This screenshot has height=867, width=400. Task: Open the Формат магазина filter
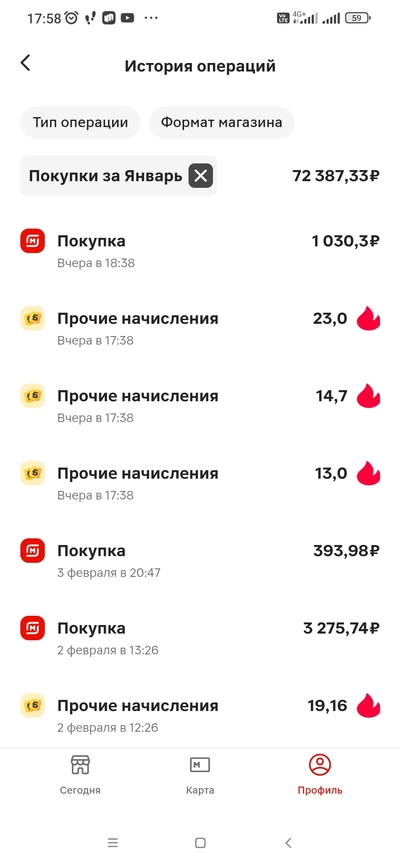[x=221, y=122]
